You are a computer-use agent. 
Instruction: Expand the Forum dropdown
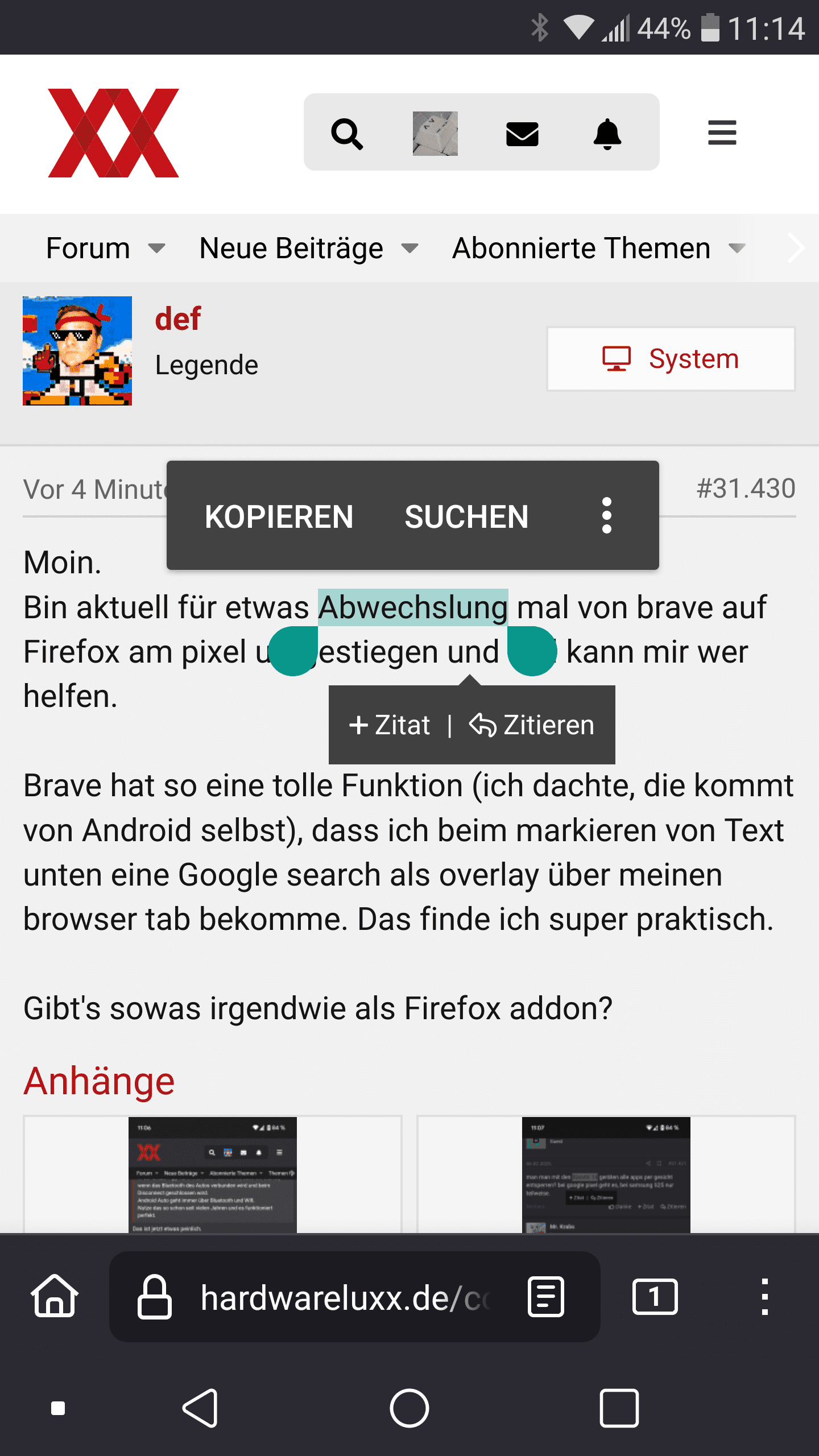pyautogui.click(x=157, y=249)
